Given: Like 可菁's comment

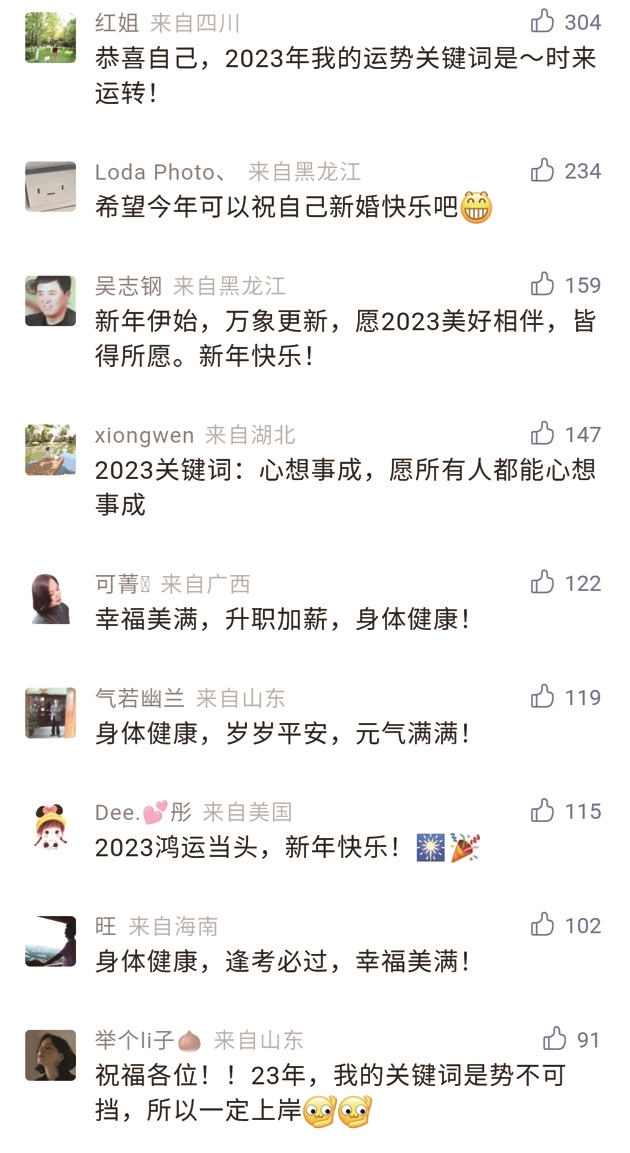Looking at the screenshot, I should 543,582.
